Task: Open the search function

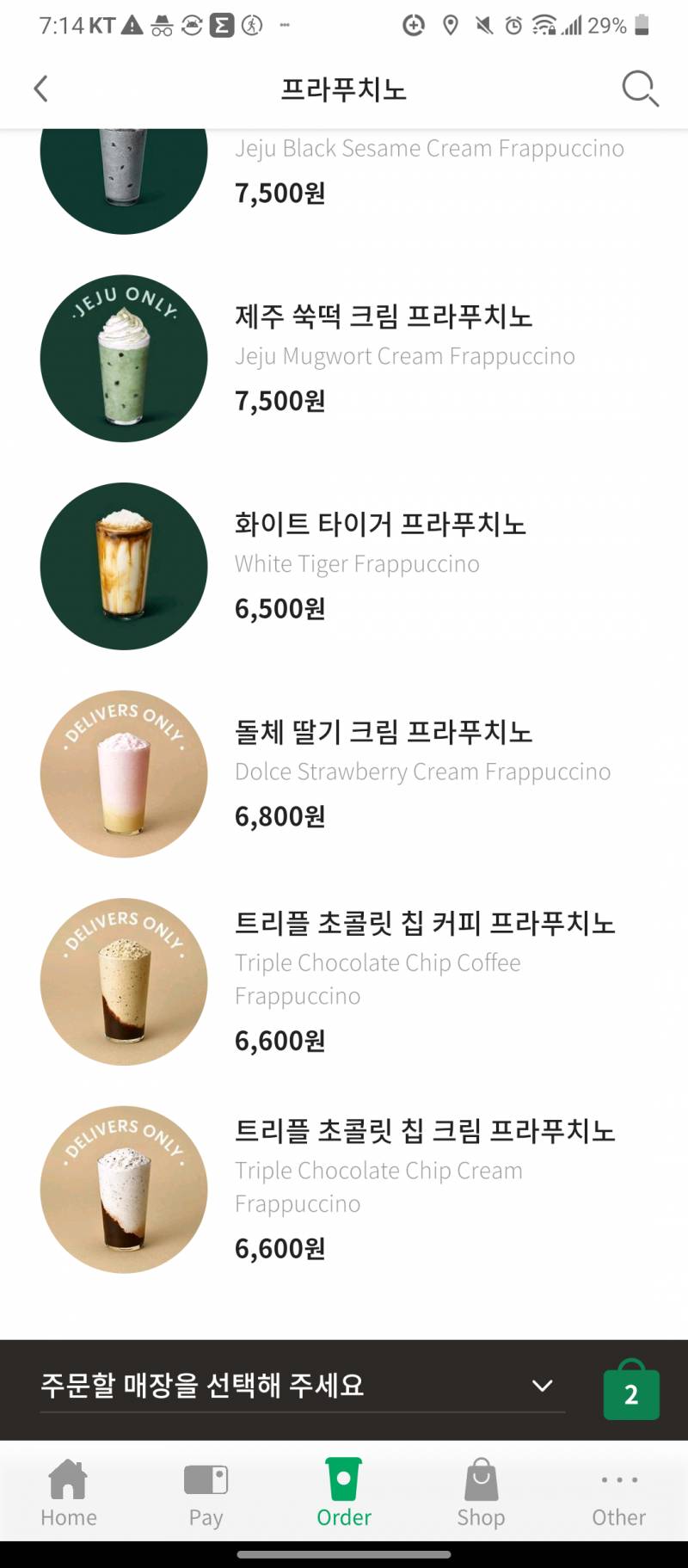Action: click(x=640, y=88)
